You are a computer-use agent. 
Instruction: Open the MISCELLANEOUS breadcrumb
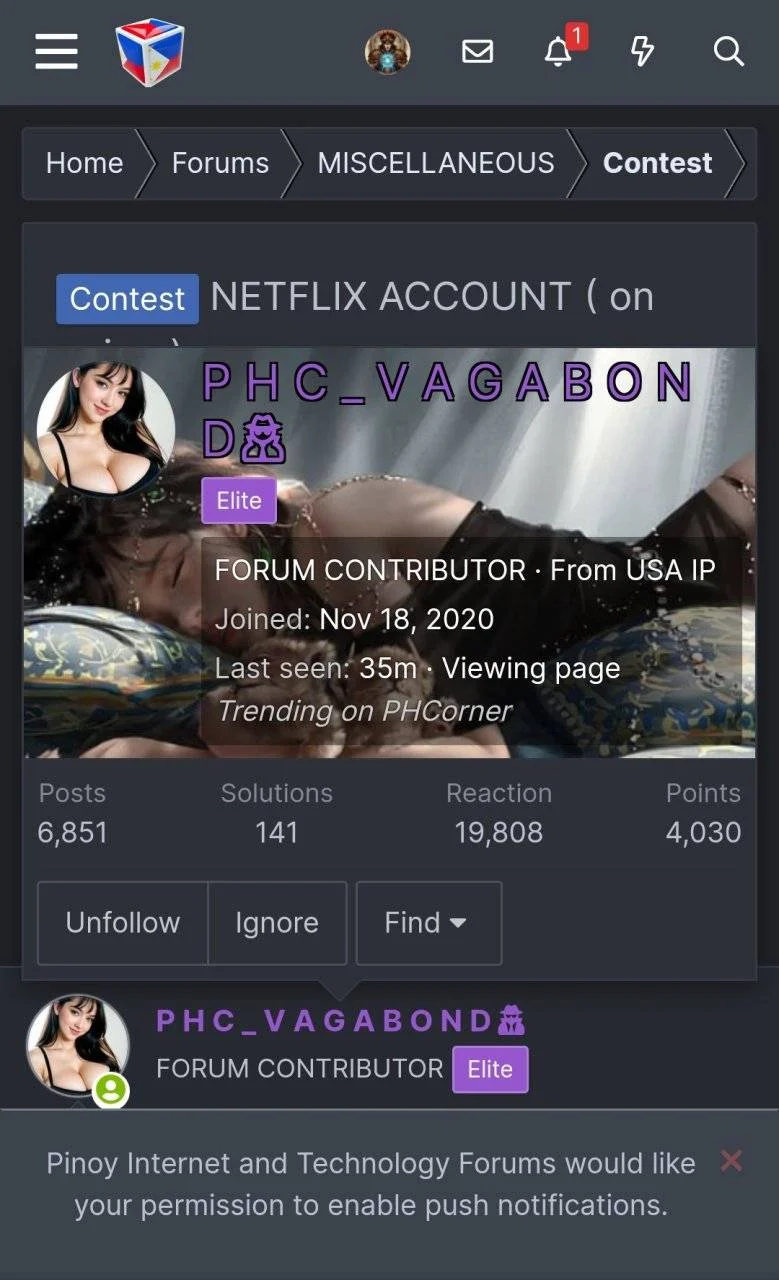pyautogui.click(x=436, y=163)
